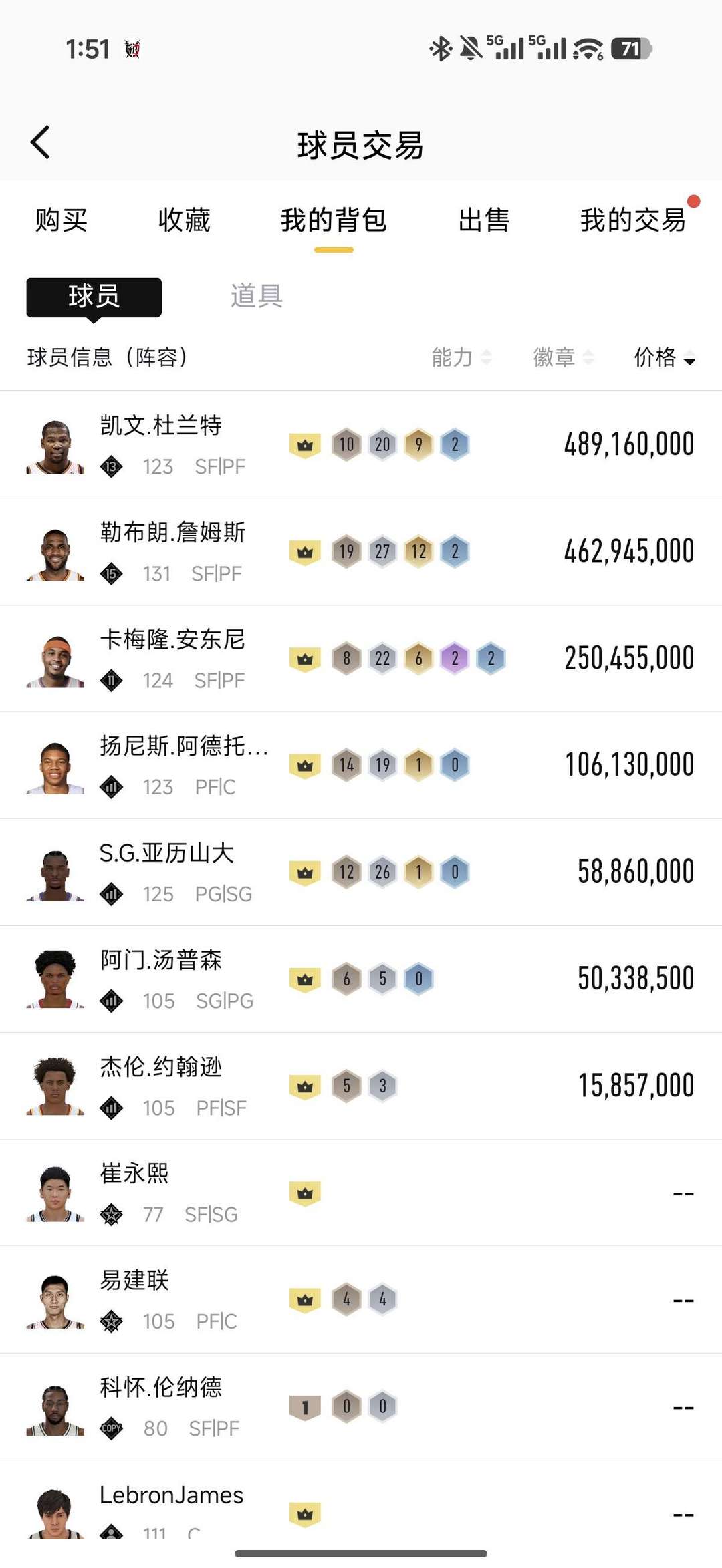Select the 我的背包 tab

click(x=334, y=220)
